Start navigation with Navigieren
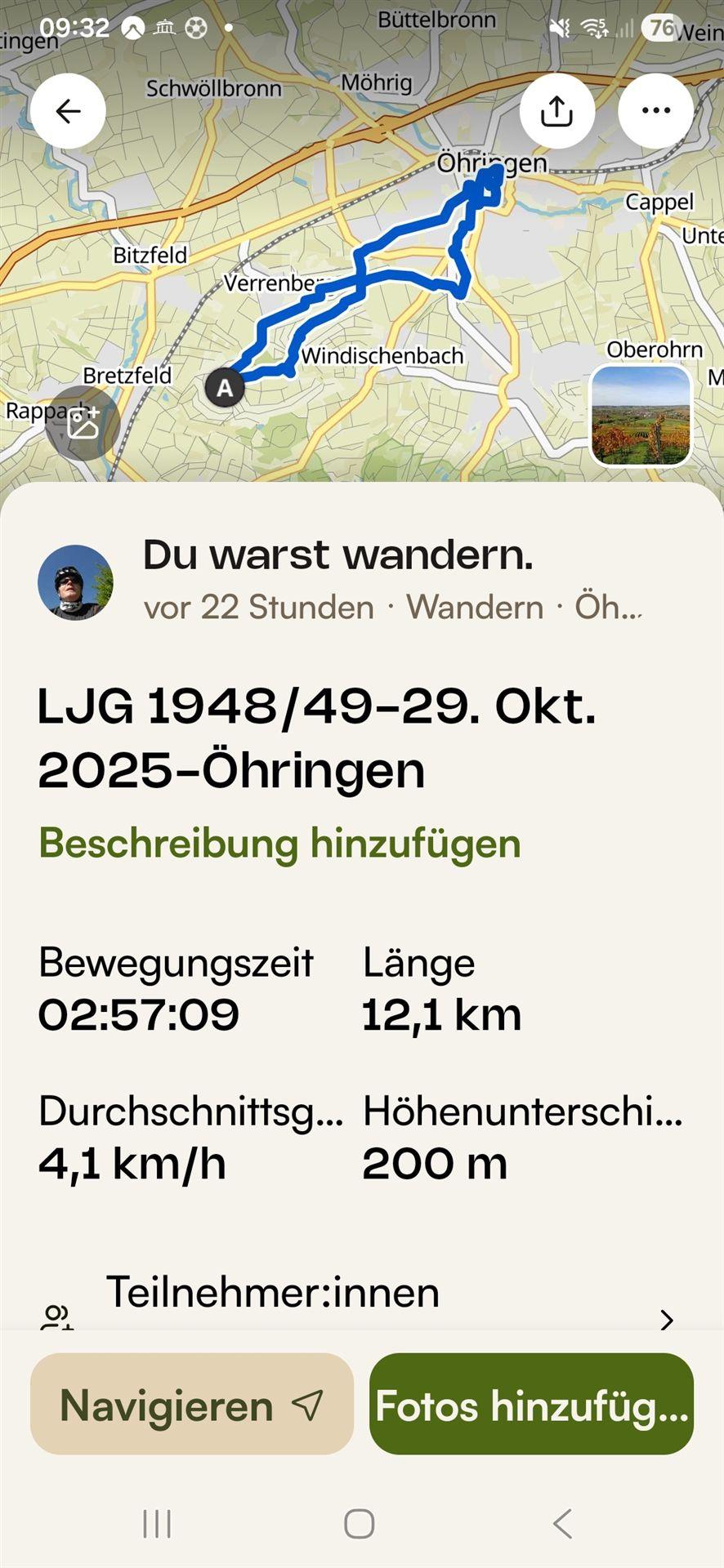This screenshot has width=724, height=1568. [192, 1405]
